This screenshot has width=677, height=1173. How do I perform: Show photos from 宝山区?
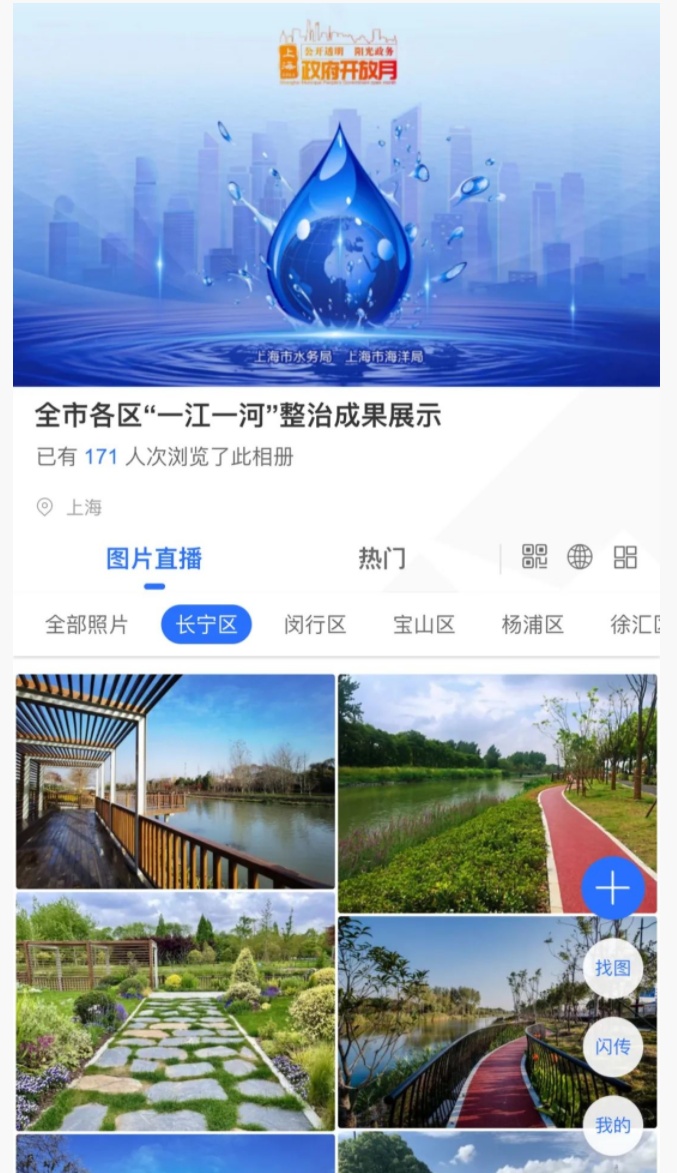point(424,625)
